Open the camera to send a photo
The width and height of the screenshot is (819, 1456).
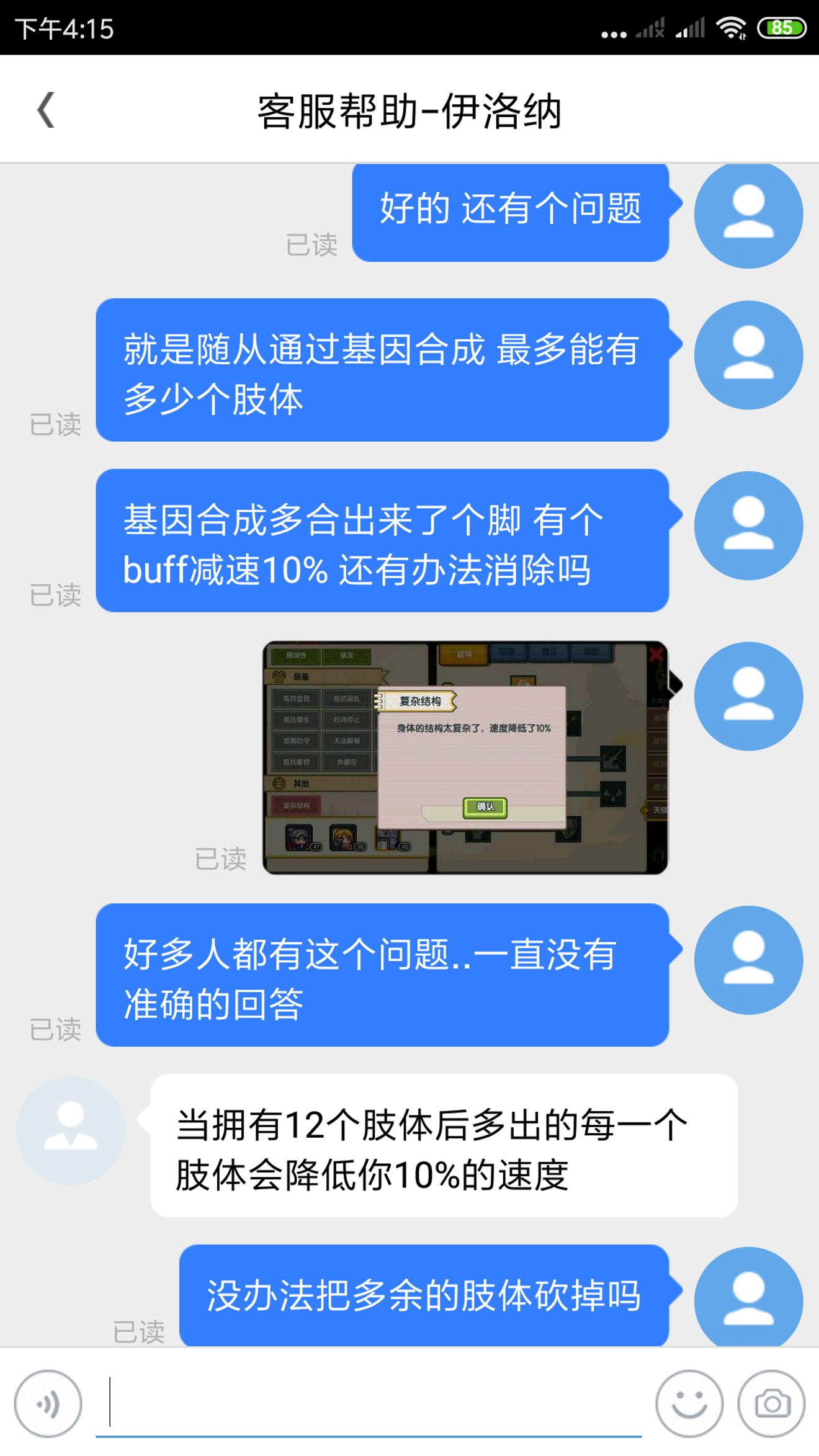[771, 1403]
